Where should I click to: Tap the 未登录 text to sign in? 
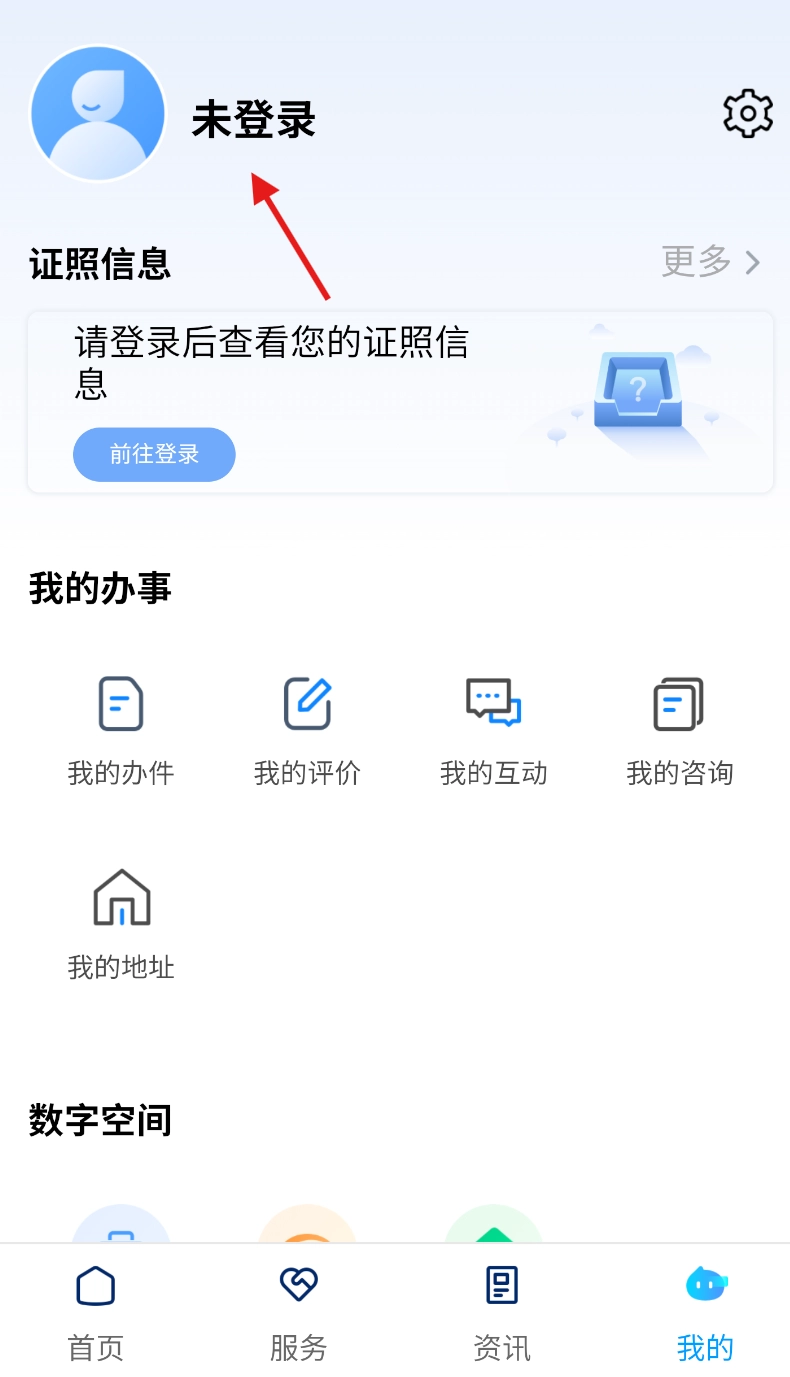click(254, 120)
